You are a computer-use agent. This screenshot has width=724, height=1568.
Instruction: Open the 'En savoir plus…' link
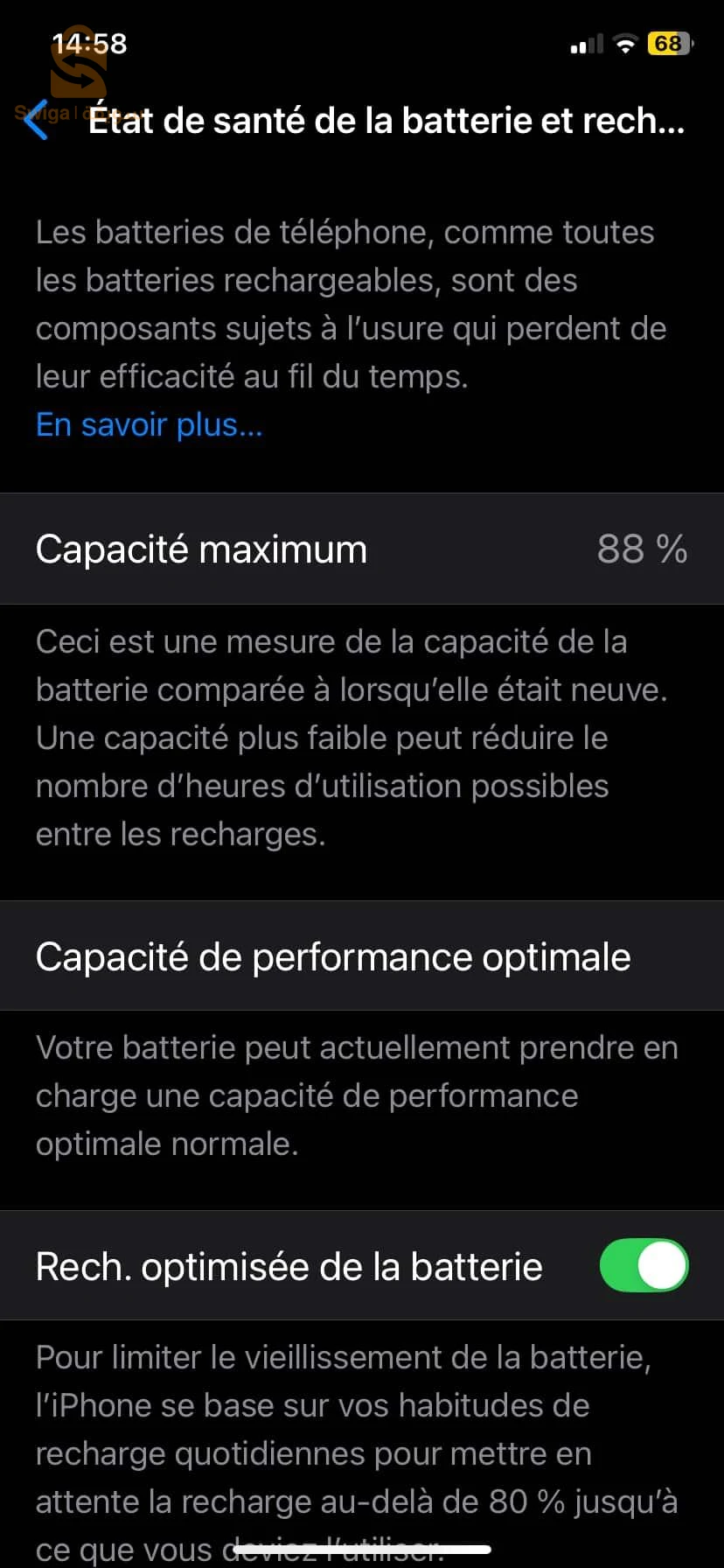pyautogui.click(x=149, y=424)
